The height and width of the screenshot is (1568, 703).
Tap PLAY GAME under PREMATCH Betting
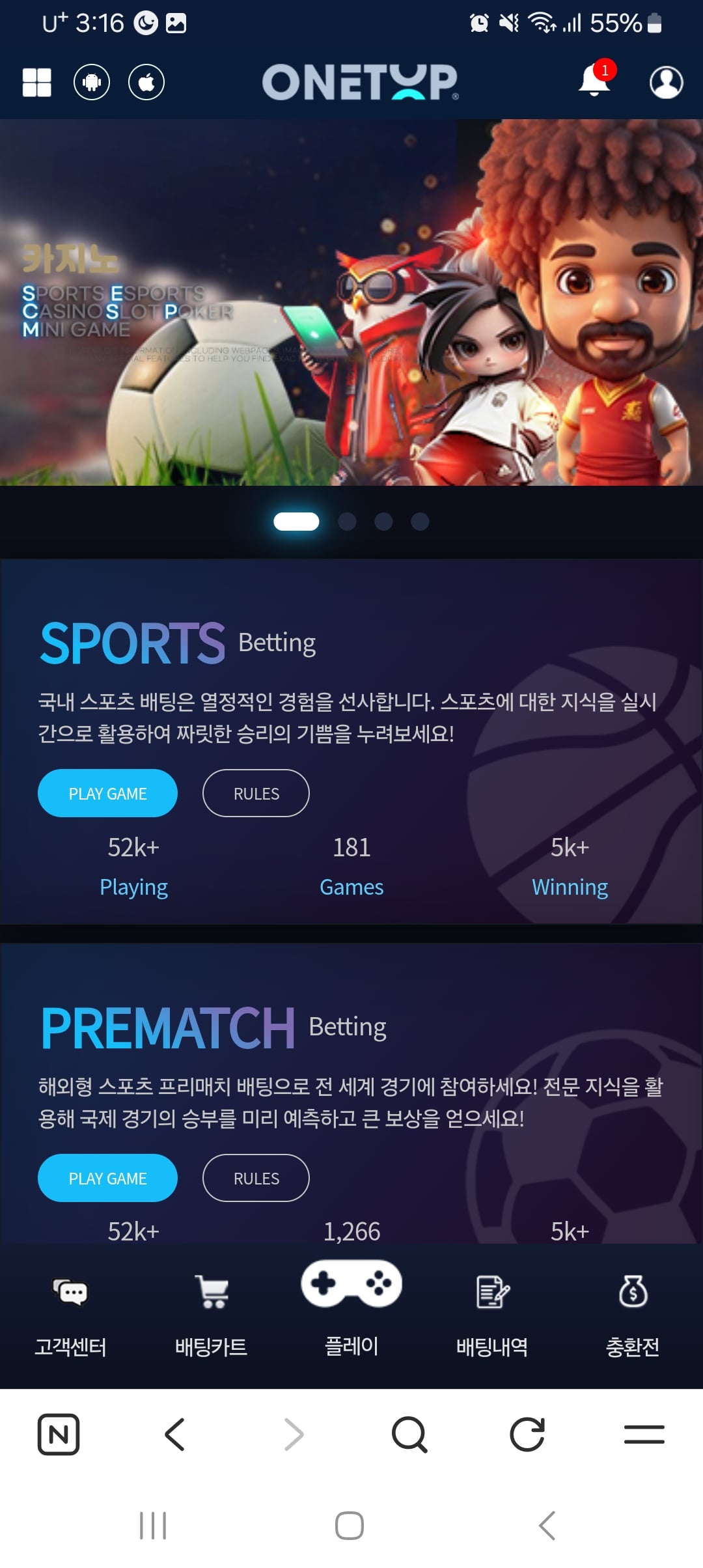tap(107, 1178)
